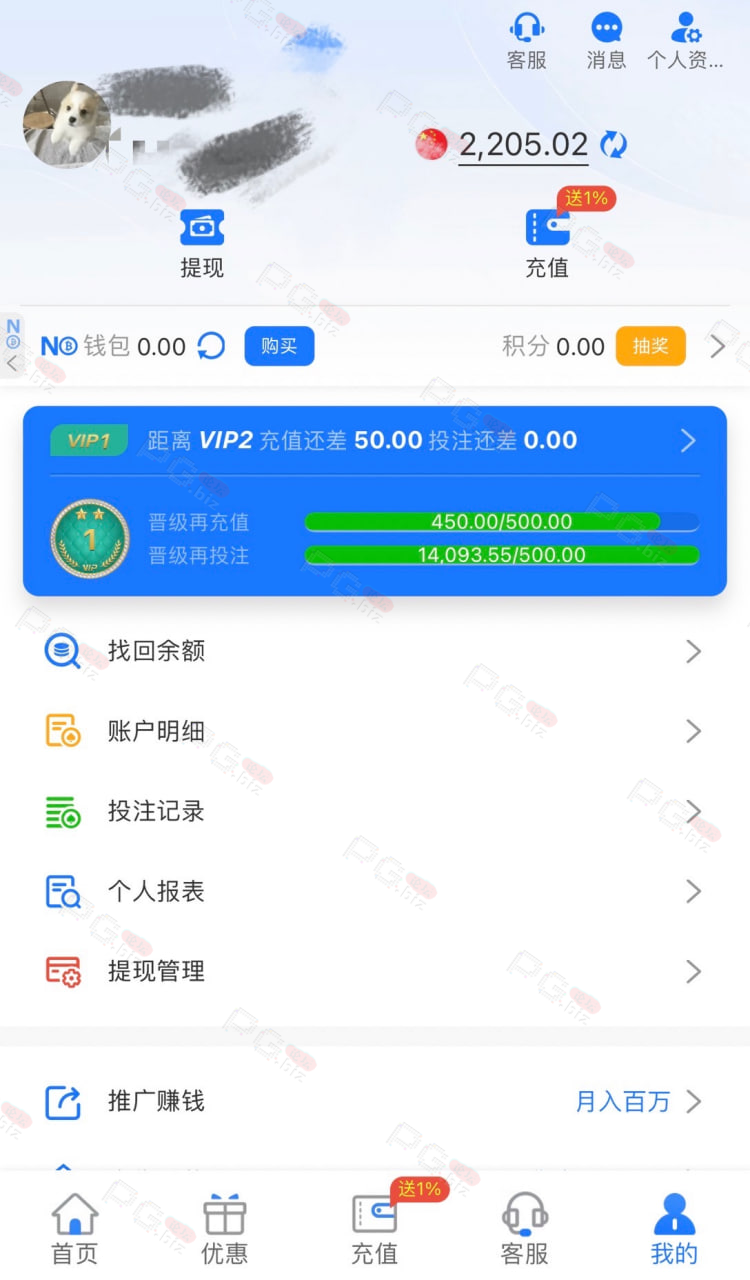Image resolution: width=750 pixels, height=1280 pixels.
Task: Tap the 提现 withdraw button
Action: tap(202, 244)
